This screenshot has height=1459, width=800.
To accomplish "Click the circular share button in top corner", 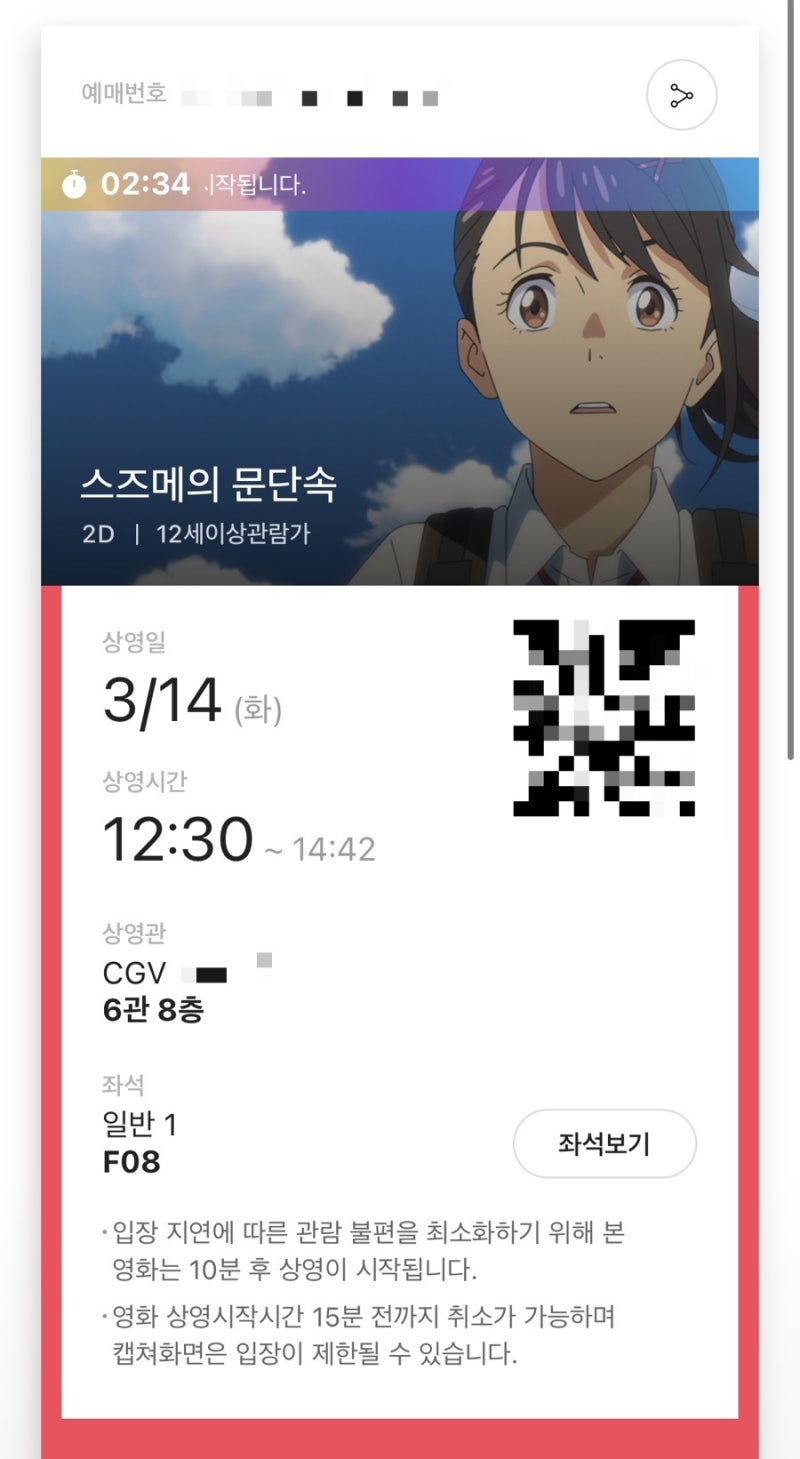I will tap(683, 95).
